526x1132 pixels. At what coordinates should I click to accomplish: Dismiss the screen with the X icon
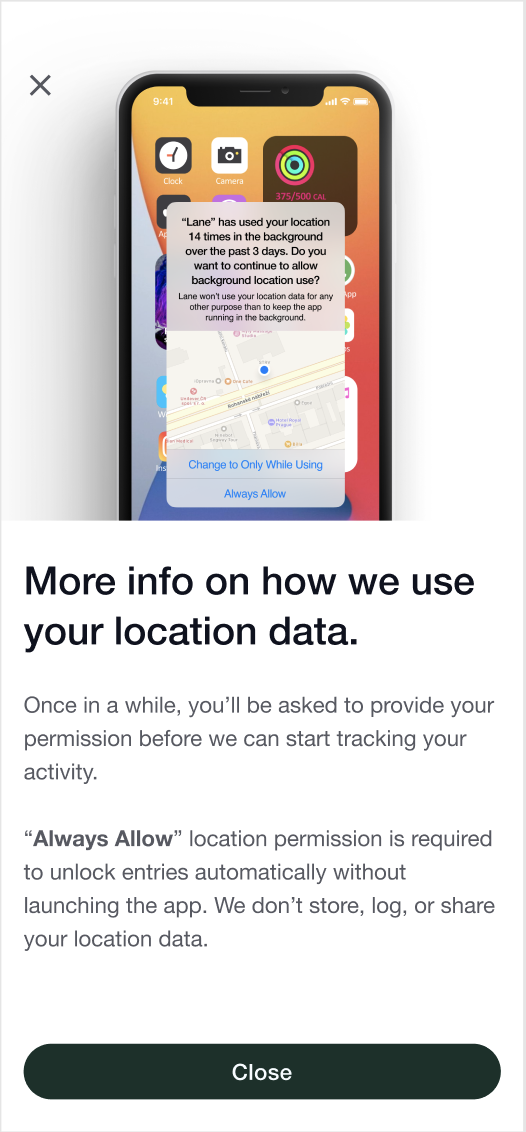pyautogui.click(x=40, y=85)
